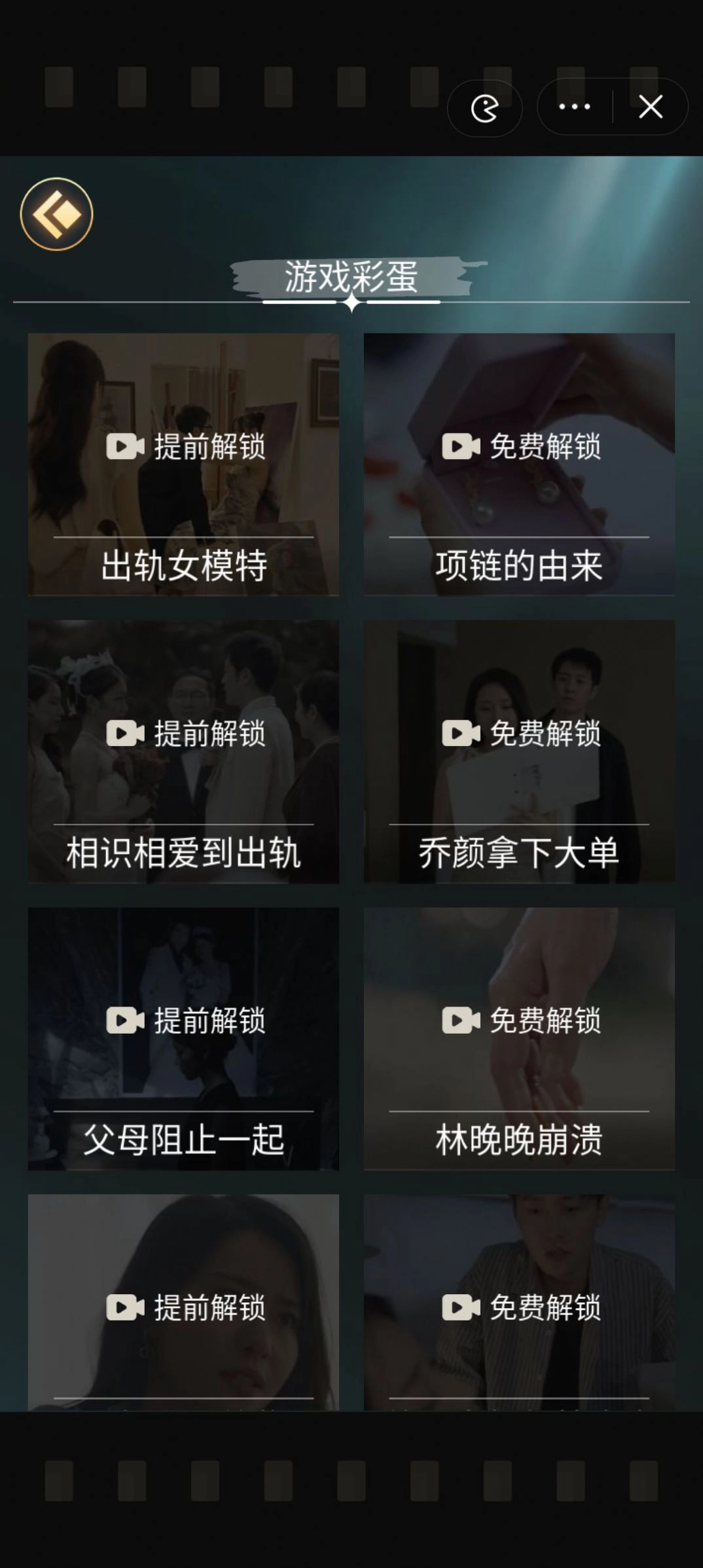Screen dimensions: 703x1568
Task: Open the round icon beside the menu capsule
Action: tap(484, 109)
